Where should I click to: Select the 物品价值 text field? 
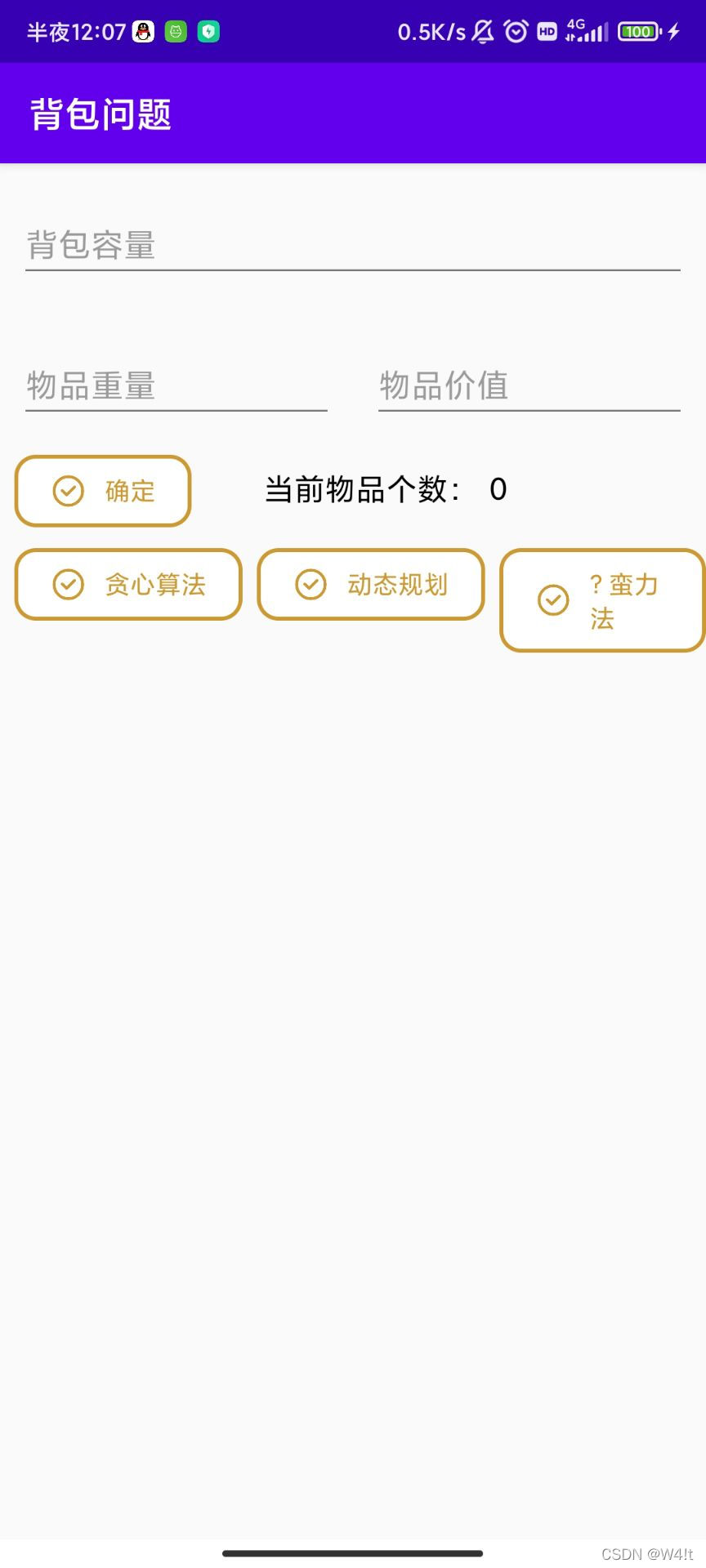coord(529,385)
